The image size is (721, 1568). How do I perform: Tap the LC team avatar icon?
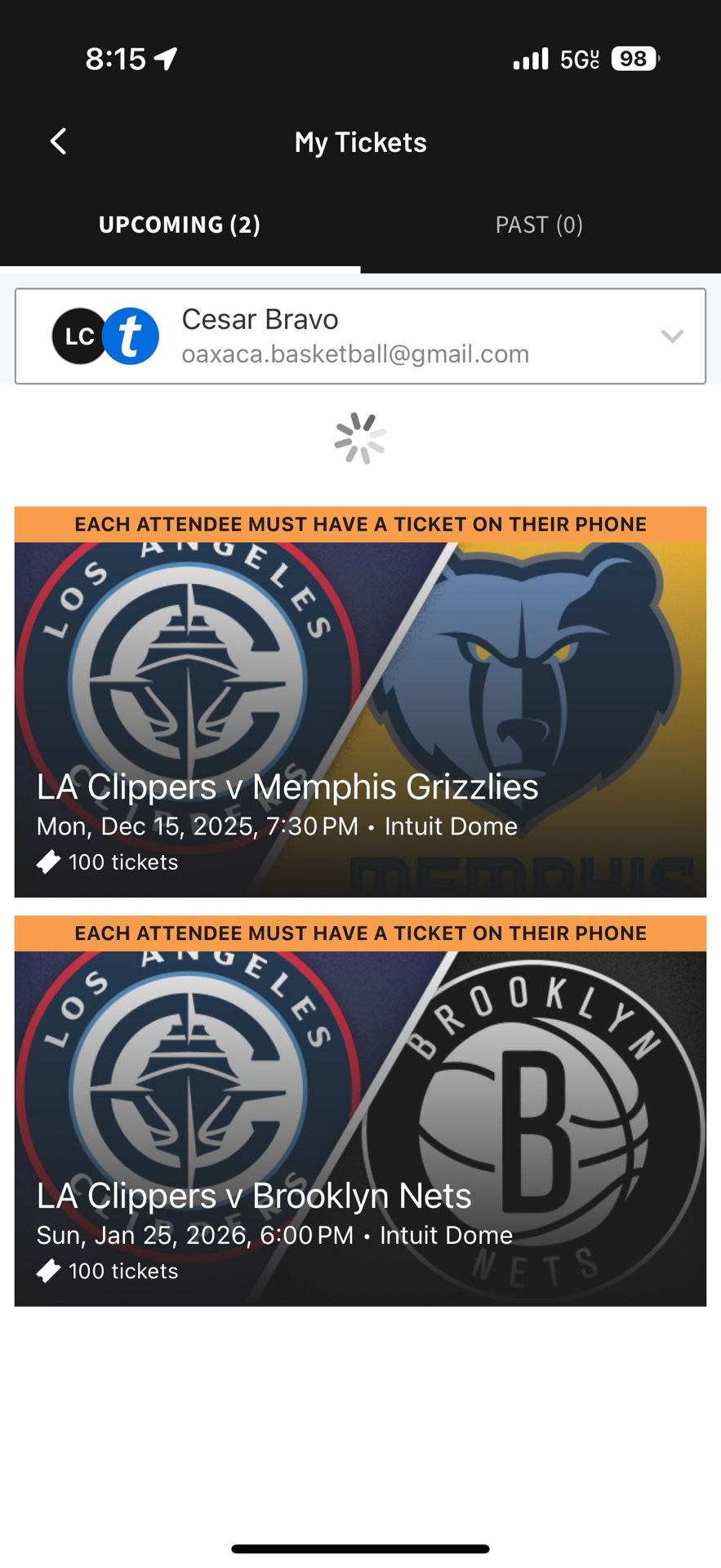pyautogui.click(x=78, y=336)
